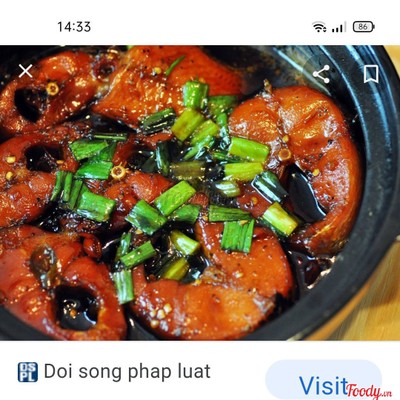Open the Doi song phap luat source
Screen dimensions: 400x400
(114, 372)
